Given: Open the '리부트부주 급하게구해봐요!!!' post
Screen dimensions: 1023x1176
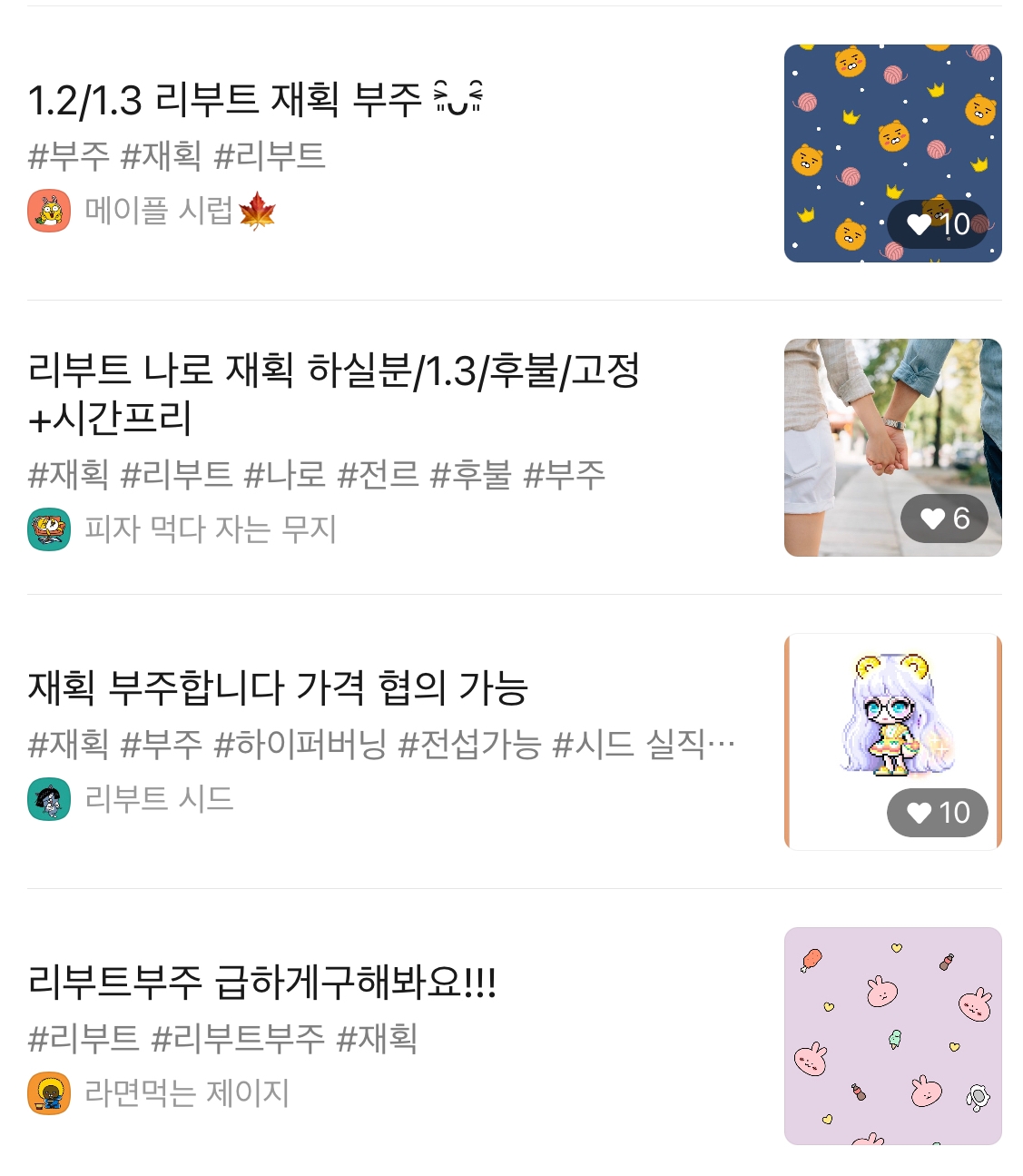Looking at the screenshot, I should 262,982.
